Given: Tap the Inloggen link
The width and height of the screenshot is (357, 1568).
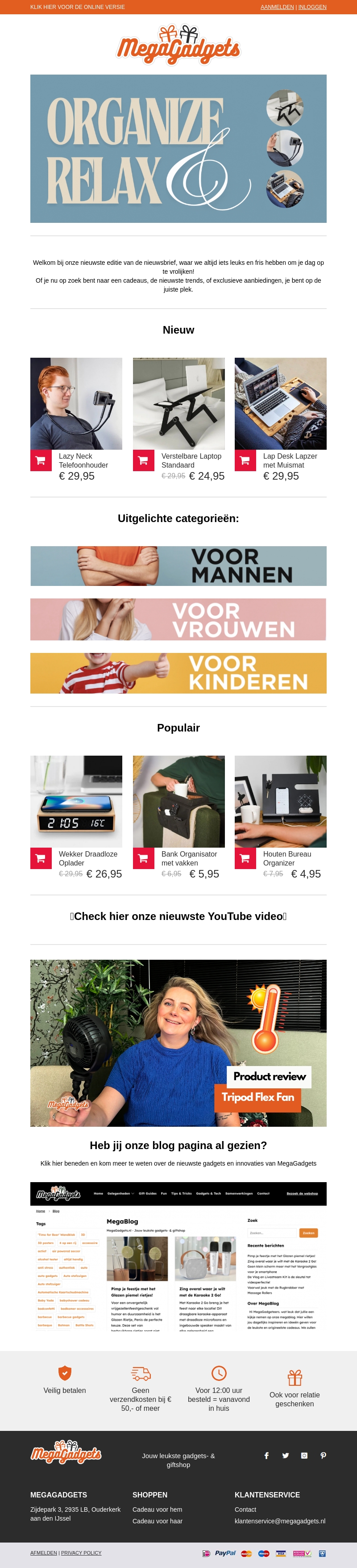Looking at the screenshot, I should [x=312, y=7].
